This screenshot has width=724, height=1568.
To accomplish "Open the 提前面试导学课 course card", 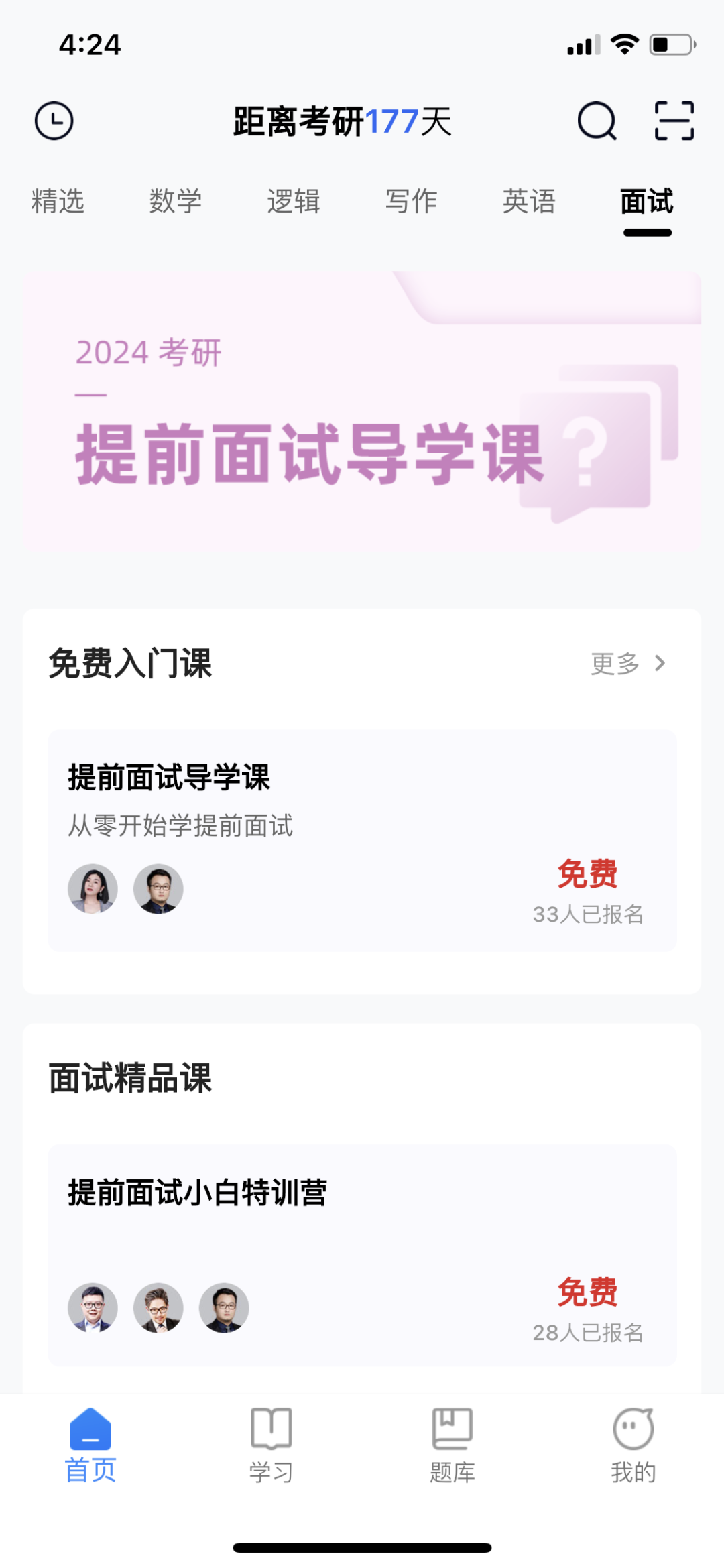I will (362, 840).
